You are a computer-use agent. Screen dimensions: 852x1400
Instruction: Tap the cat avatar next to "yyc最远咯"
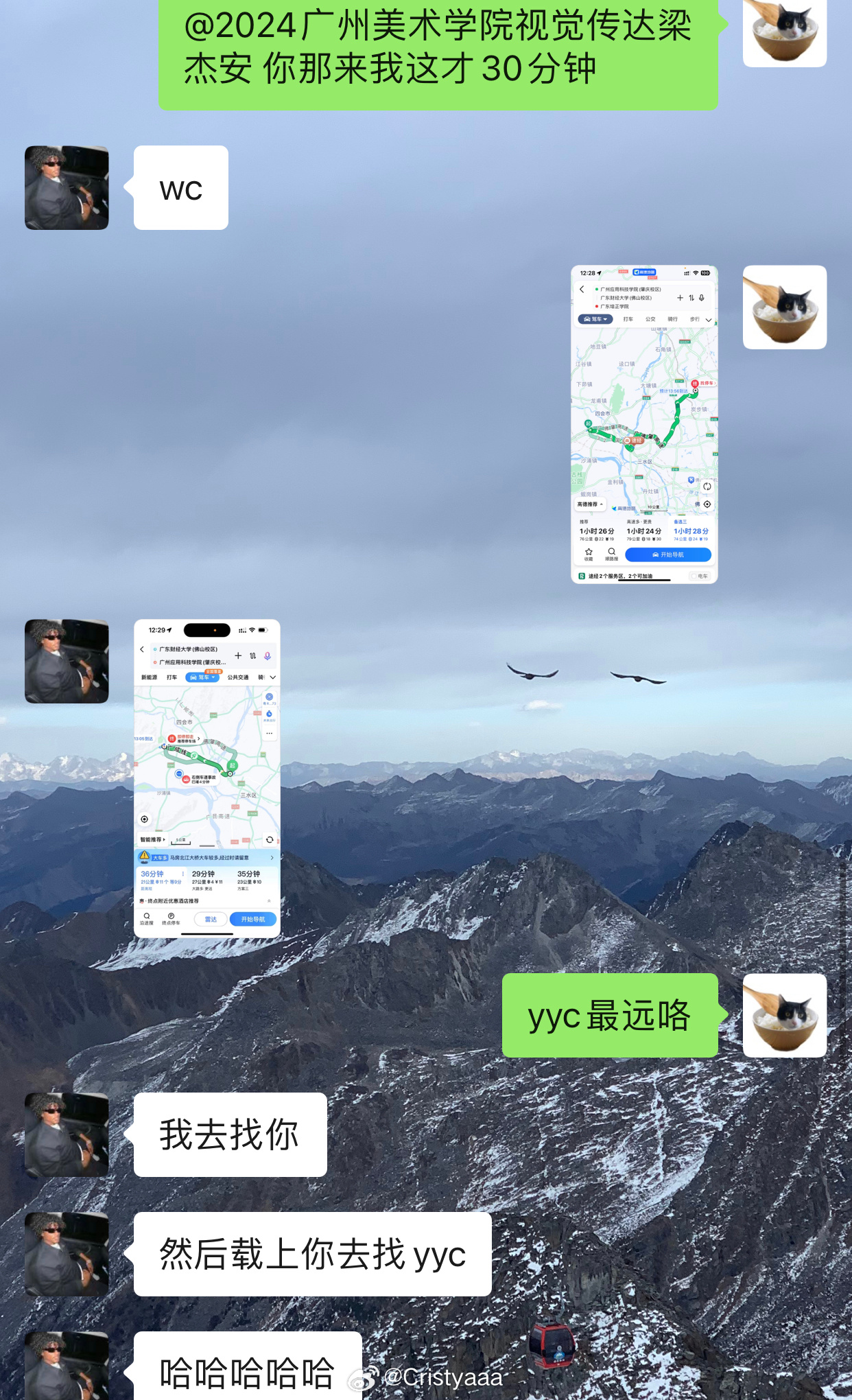(785, 1015)
